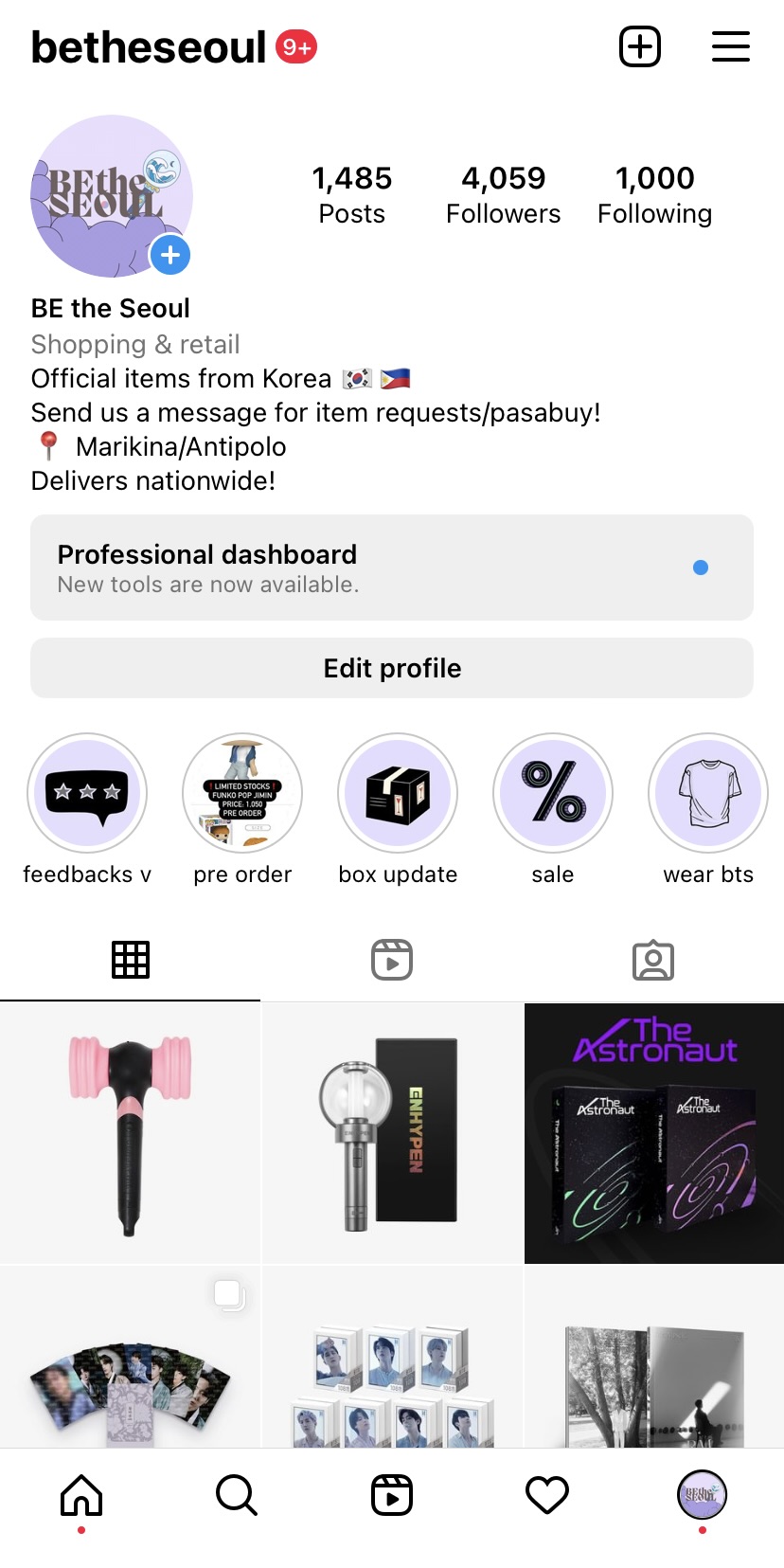View the followers list
784x1568 pixels.
[x=503, y=194]
